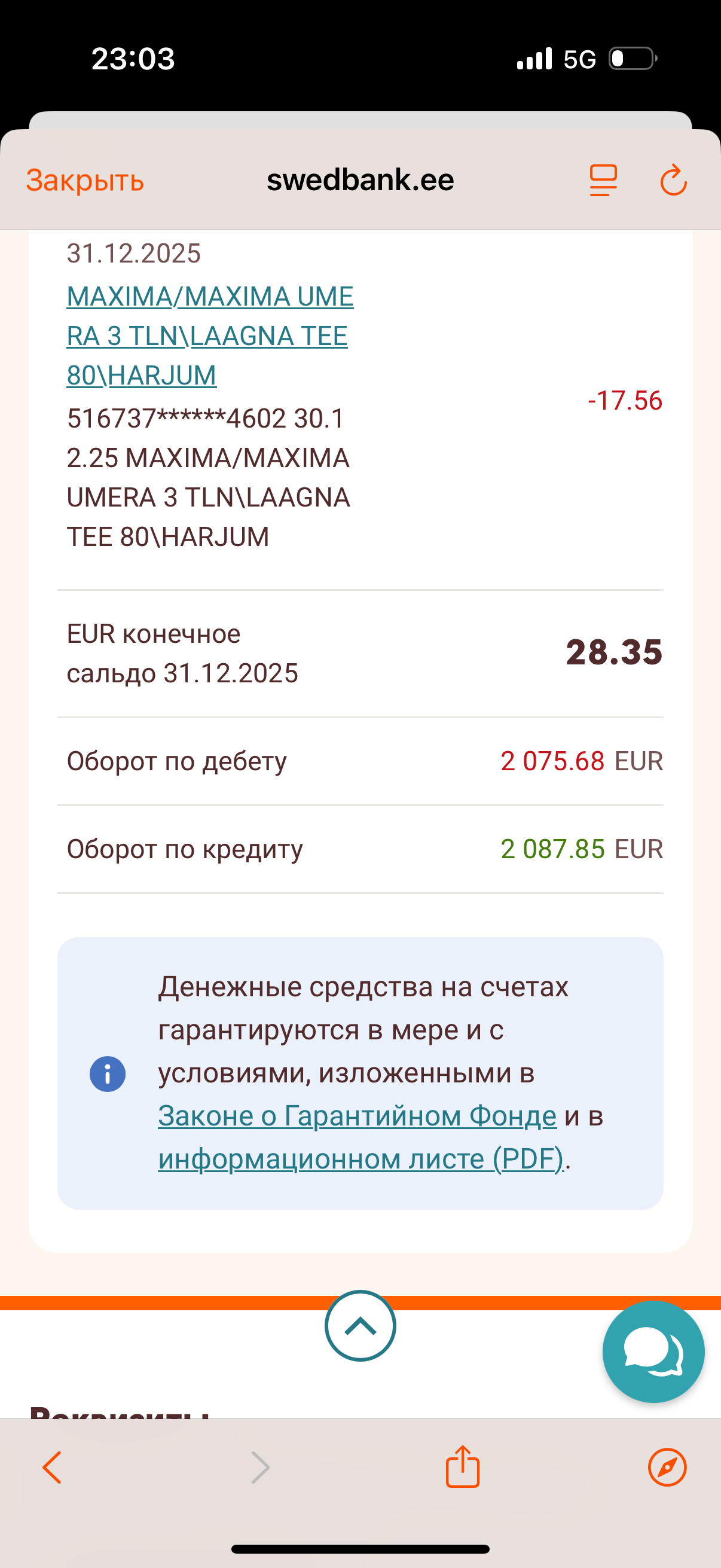Tap the scroll-to-top arrow button
This screenshot has width=721, height=1568.
point(360,1325)
